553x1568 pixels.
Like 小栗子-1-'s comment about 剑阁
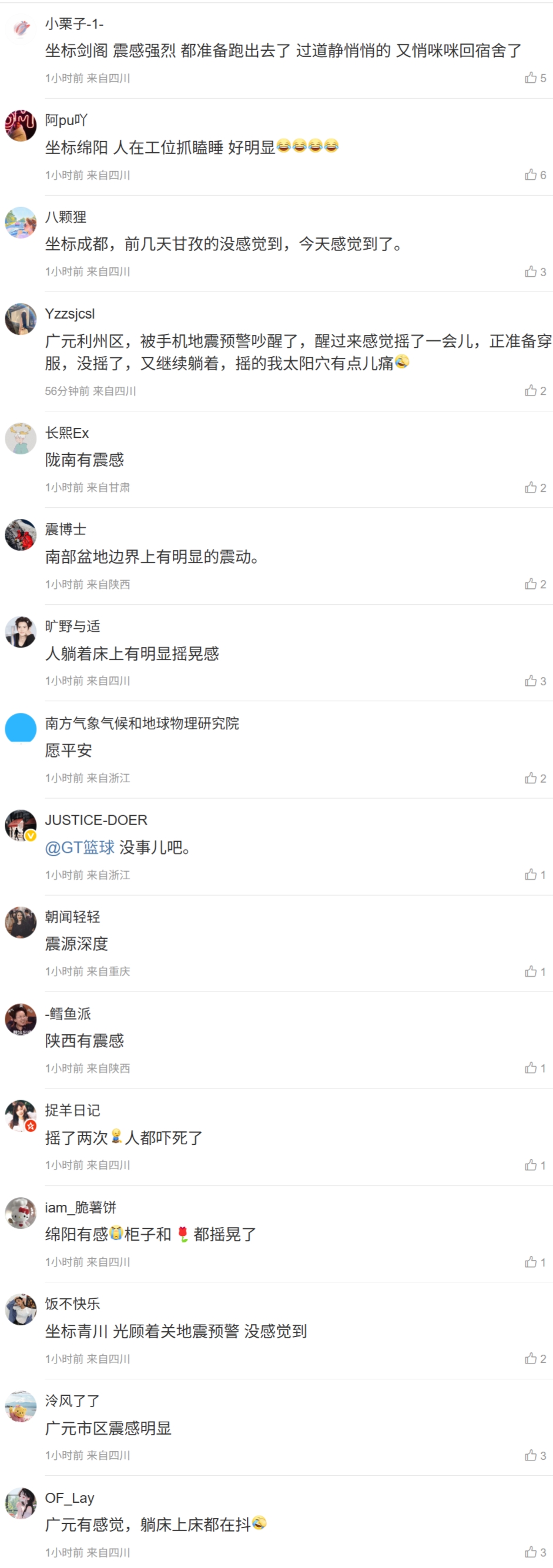pyautogui.click(x=531, y=78)
